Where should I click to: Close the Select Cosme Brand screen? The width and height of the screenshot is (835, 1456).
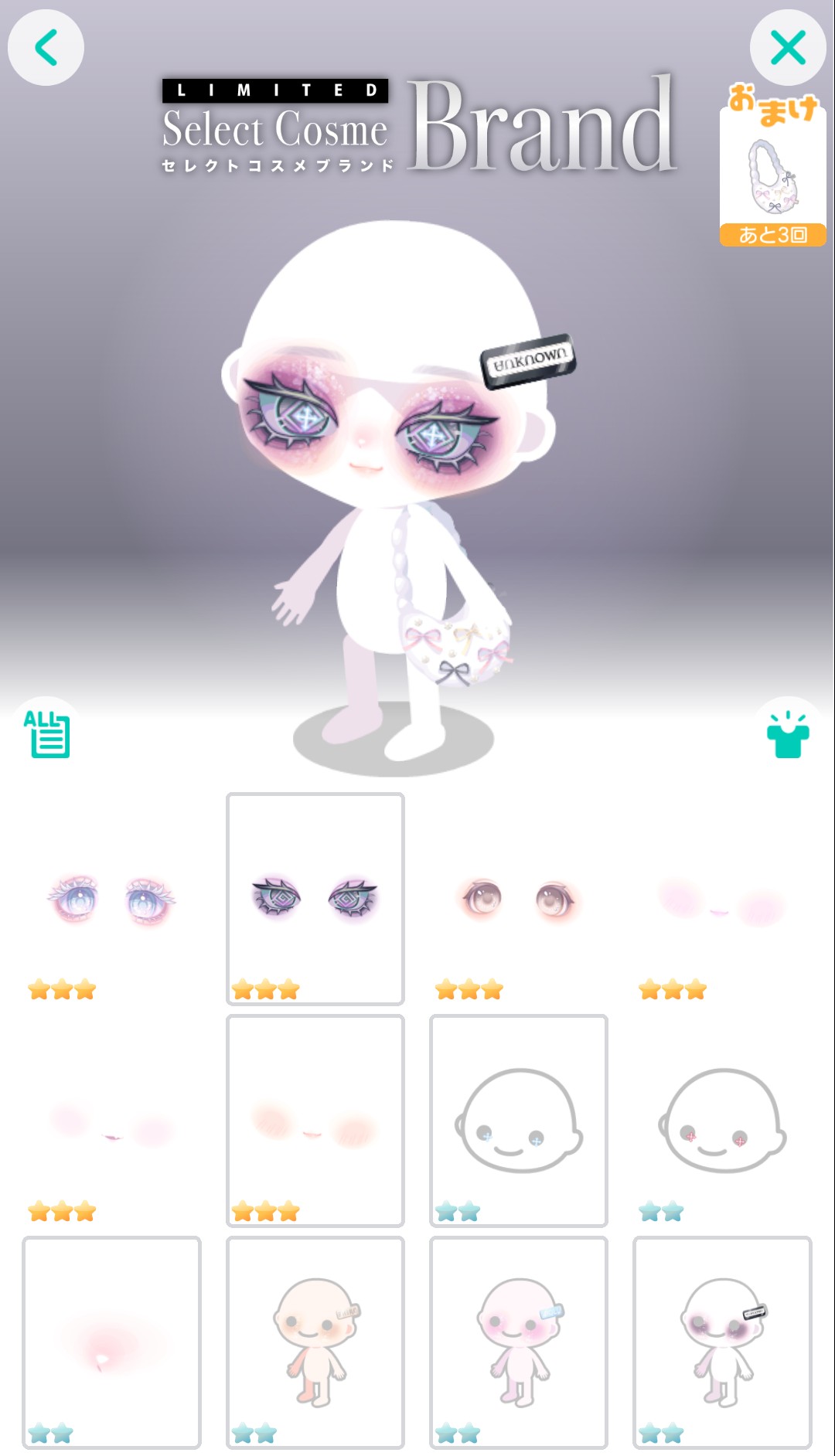coord(788,47)
